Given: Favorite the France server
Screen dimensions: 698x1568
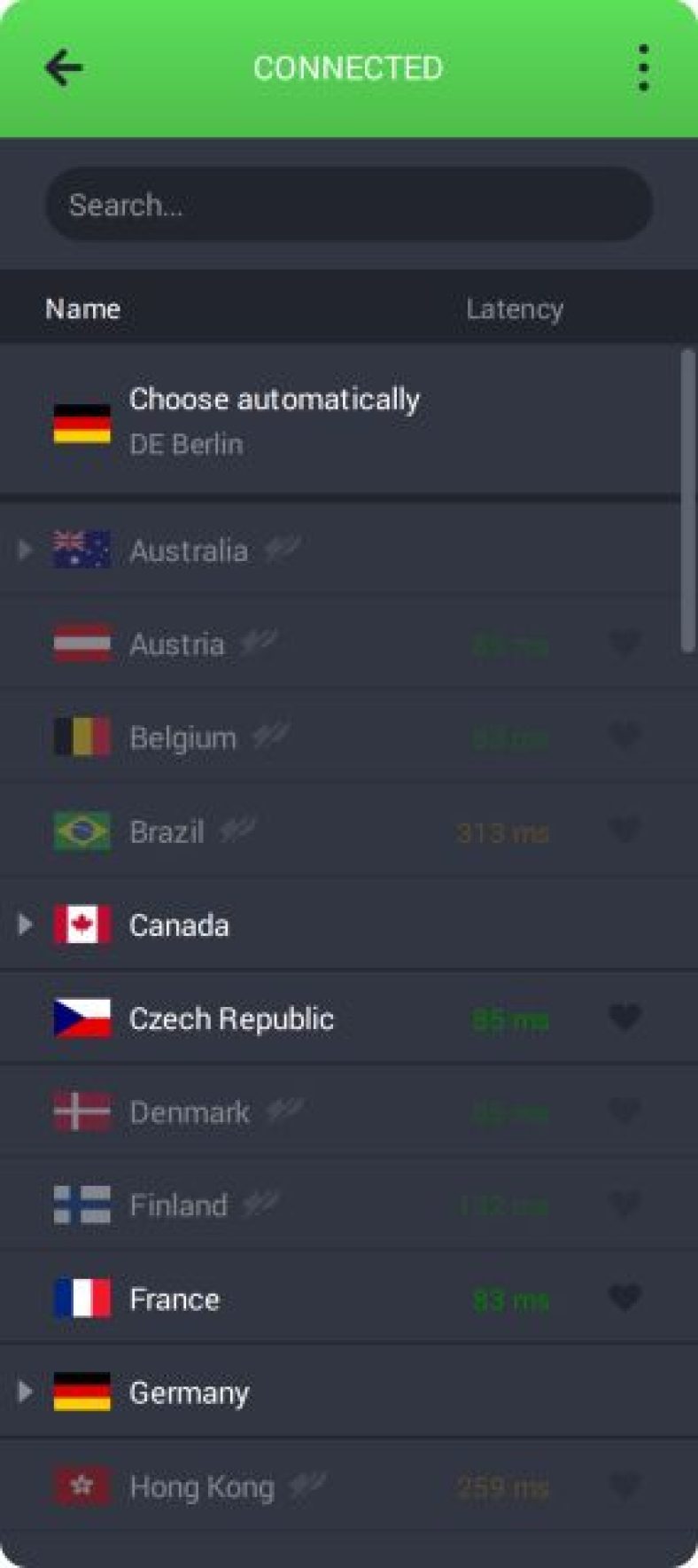Looking at the screenshot, I should (x=625, y=1298).
